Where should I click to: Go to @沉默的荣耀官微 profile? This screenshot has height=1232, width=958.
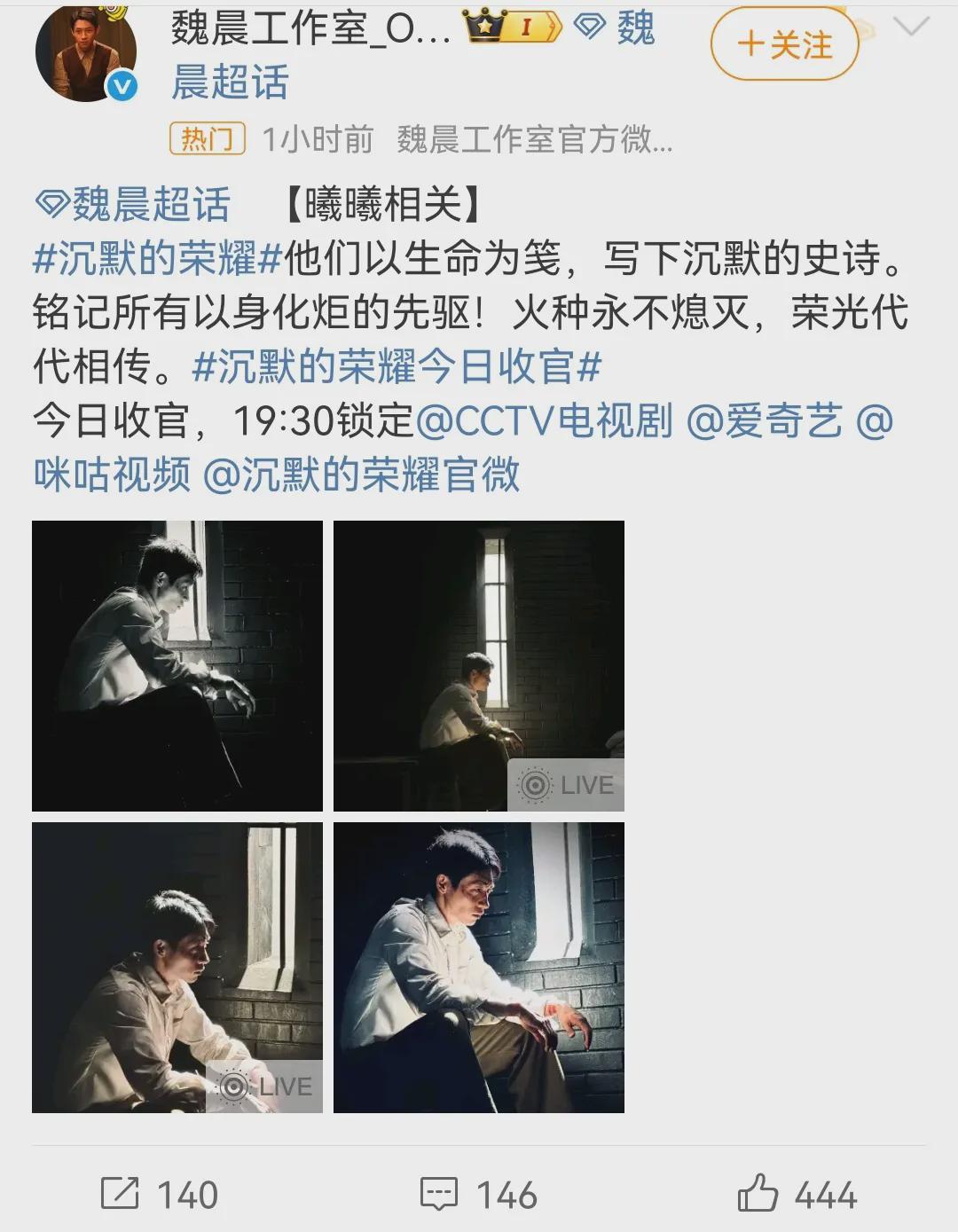(x=361, y=475)
